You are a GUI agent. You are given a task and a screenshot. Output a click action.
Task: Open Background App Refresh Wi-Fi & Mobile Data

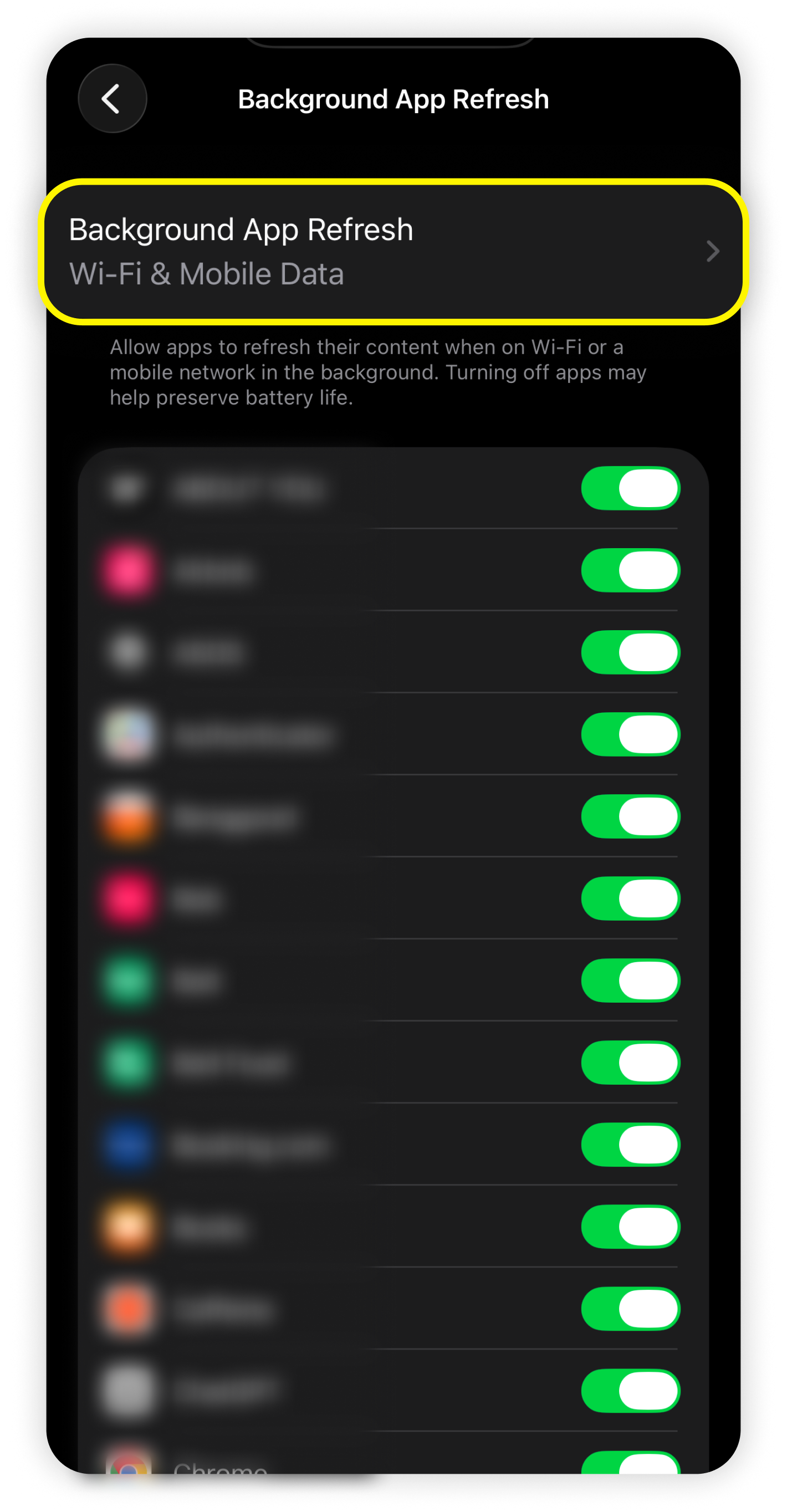(x=393, y=251)
